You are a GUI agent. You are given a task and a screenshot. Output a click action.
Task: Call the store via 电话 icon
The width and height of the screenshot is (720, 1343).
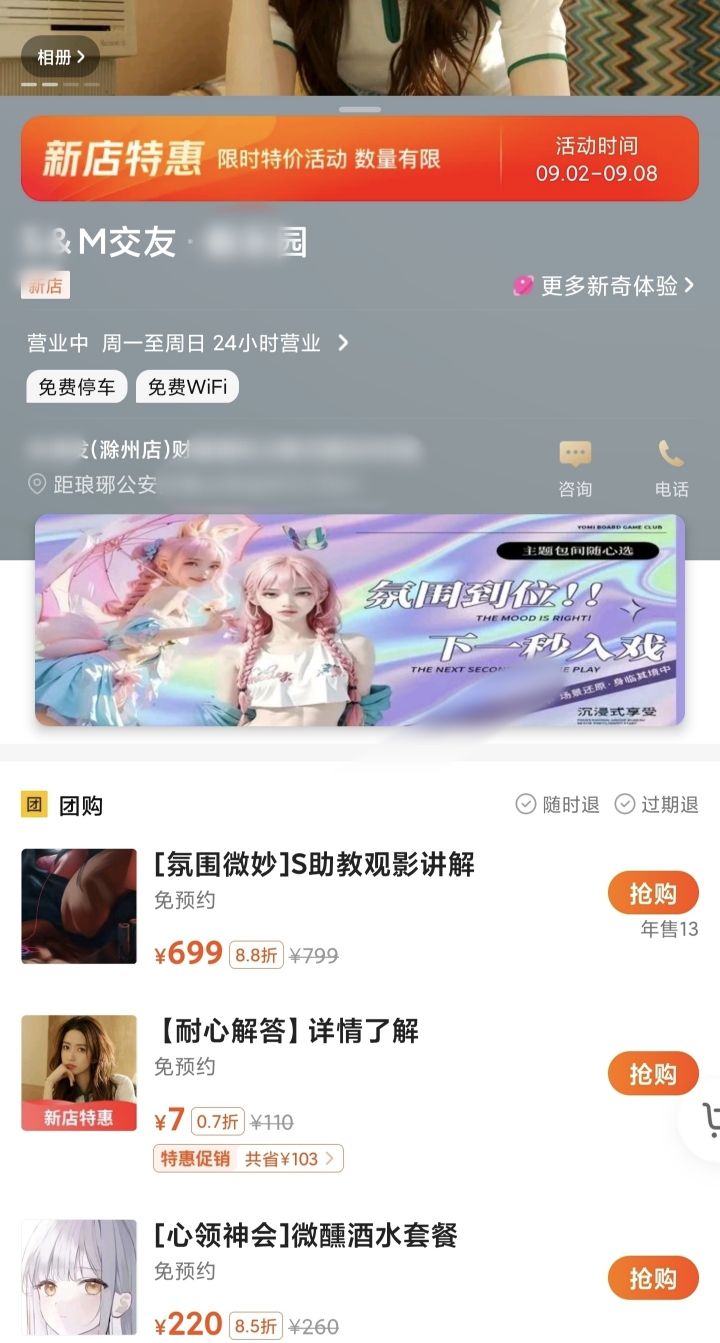coord(671,467)
